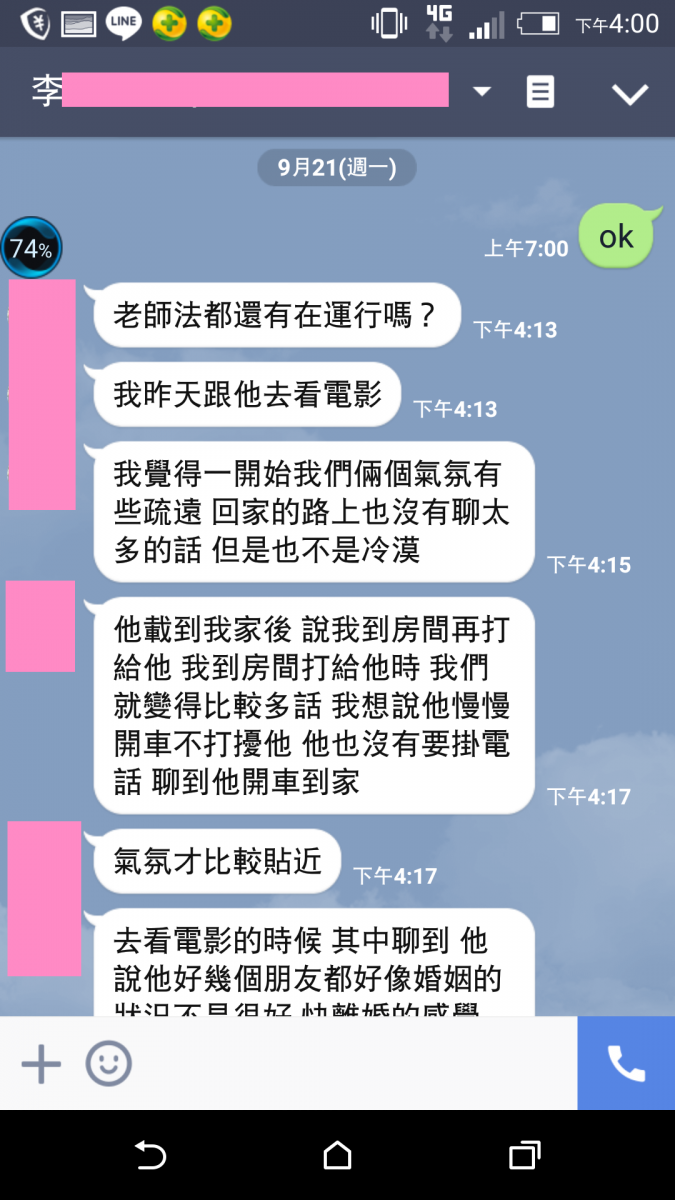Open the plus attachment menu
The height and width of the screenshot is (1200, 675).
click(41, 1064)
